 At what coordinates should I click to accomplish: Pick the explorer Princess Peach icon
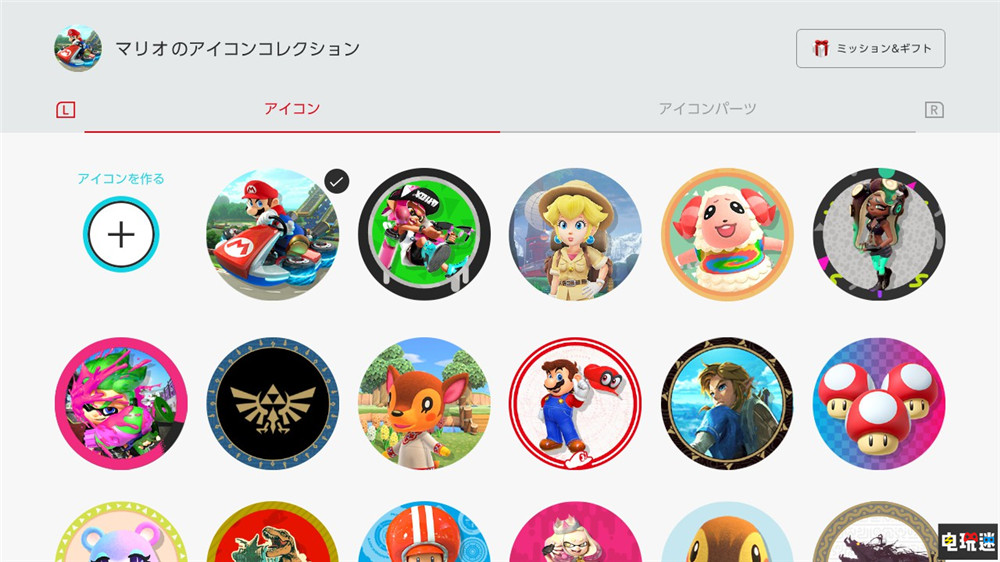(575, 234)
